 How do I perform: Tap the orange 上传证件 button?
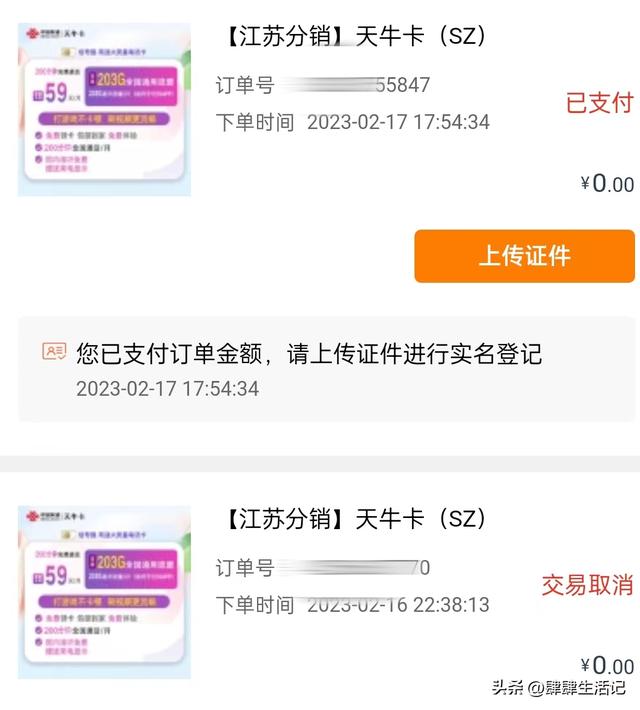[x=524, y=256]
